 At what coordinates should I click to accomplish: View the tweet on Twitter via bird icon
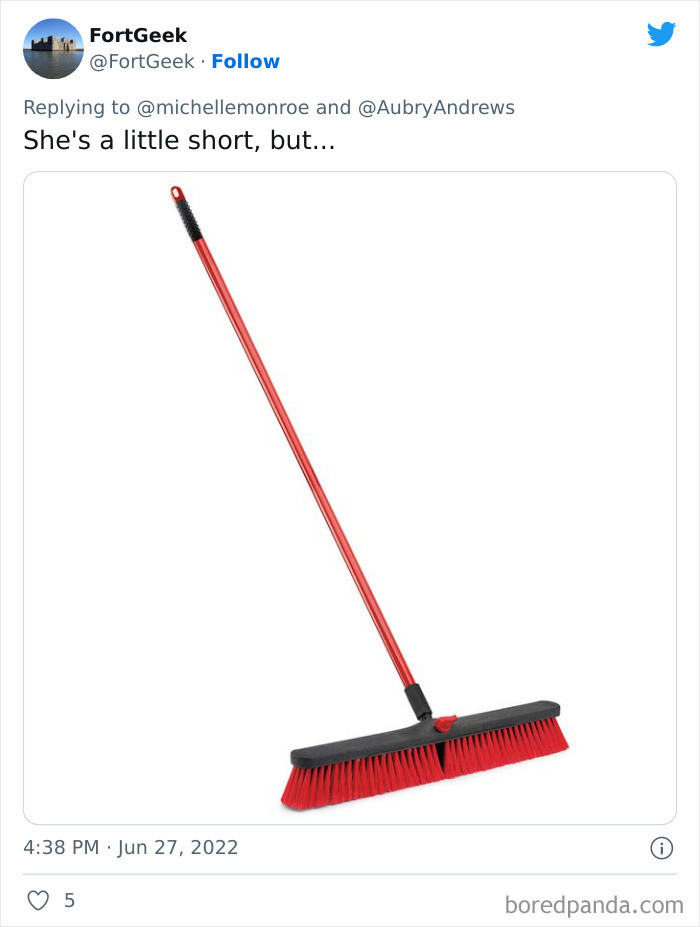click(661, 35)
